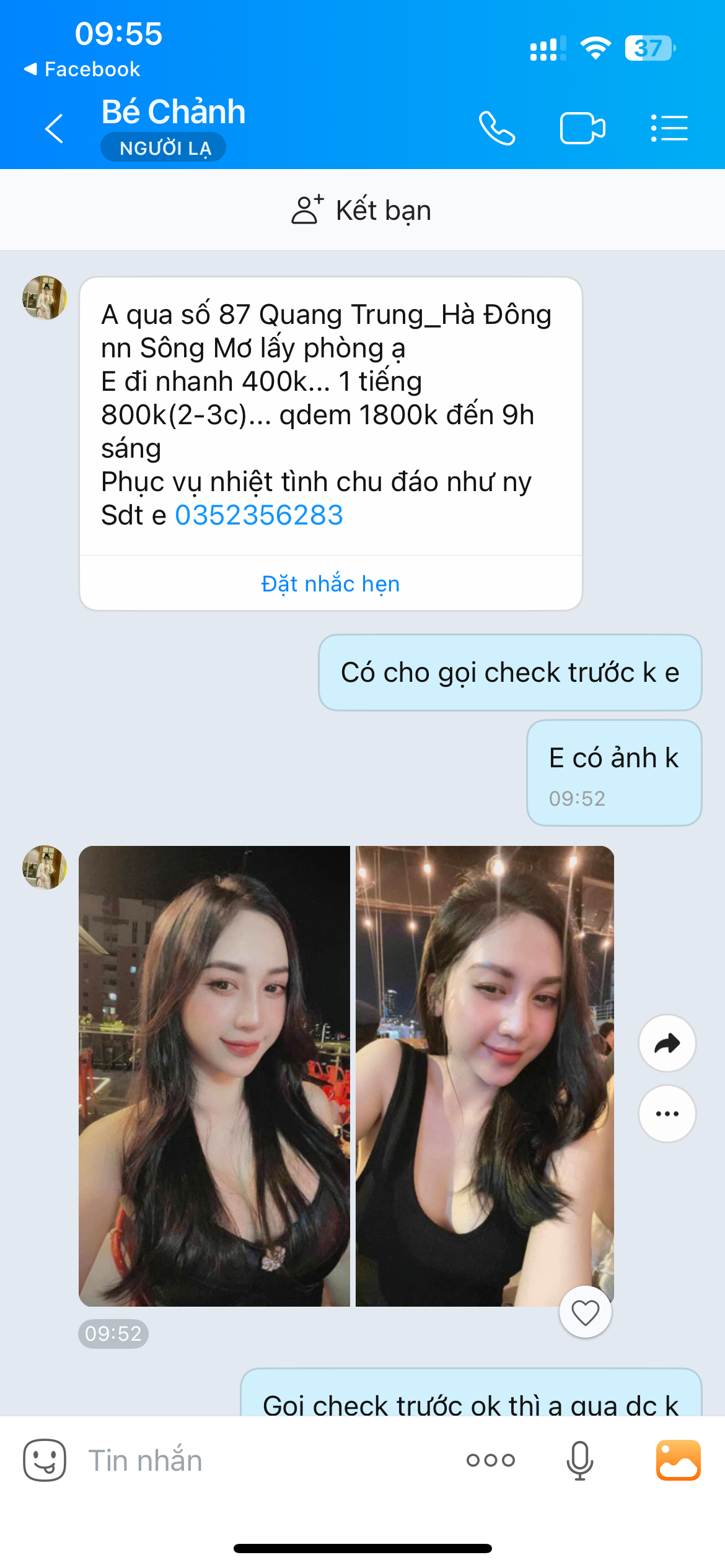Record a voice message
725x1568 pixels.
coord(580,1460)
